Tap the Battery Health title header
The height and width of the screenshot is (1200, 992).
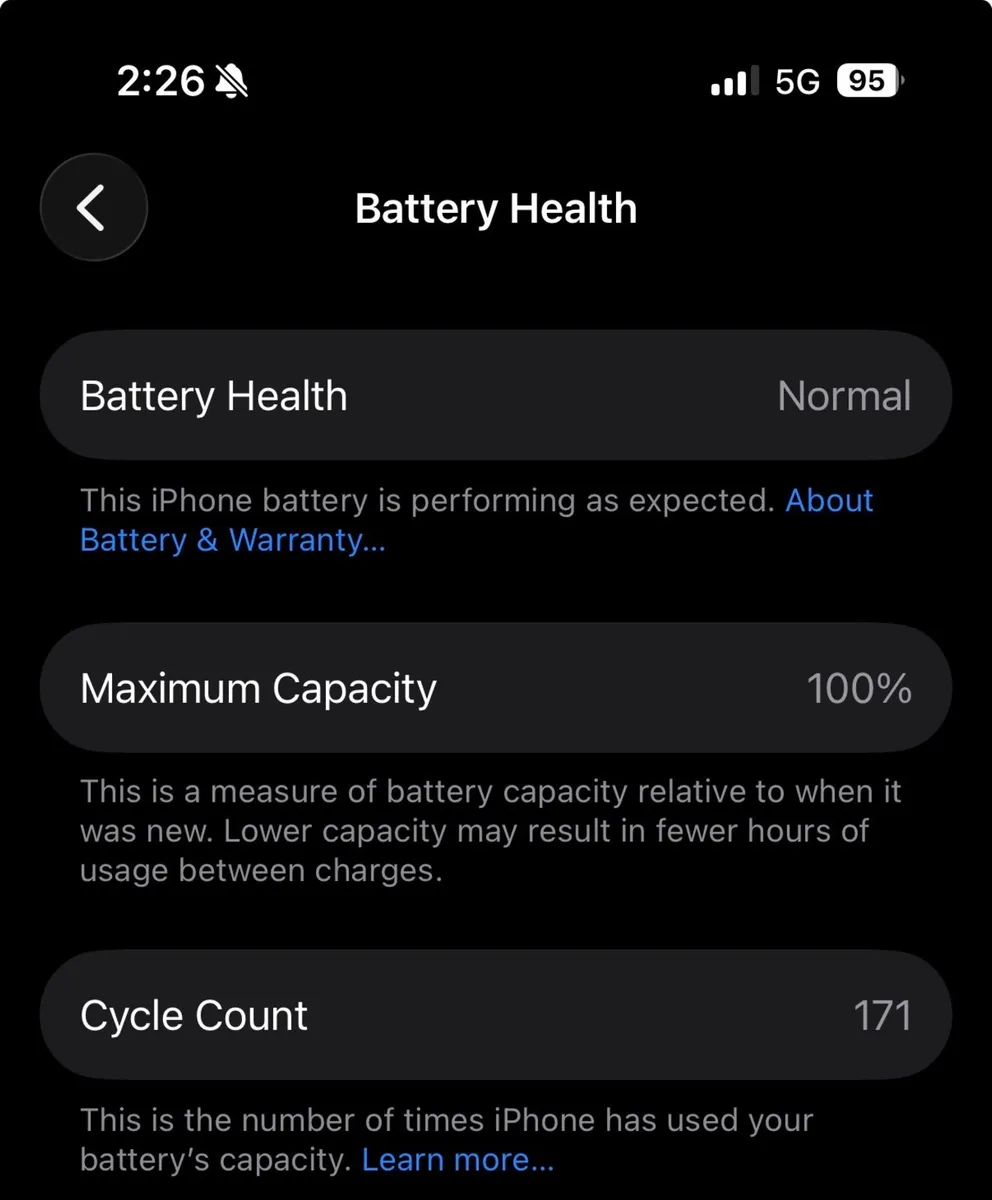(495, 207)
